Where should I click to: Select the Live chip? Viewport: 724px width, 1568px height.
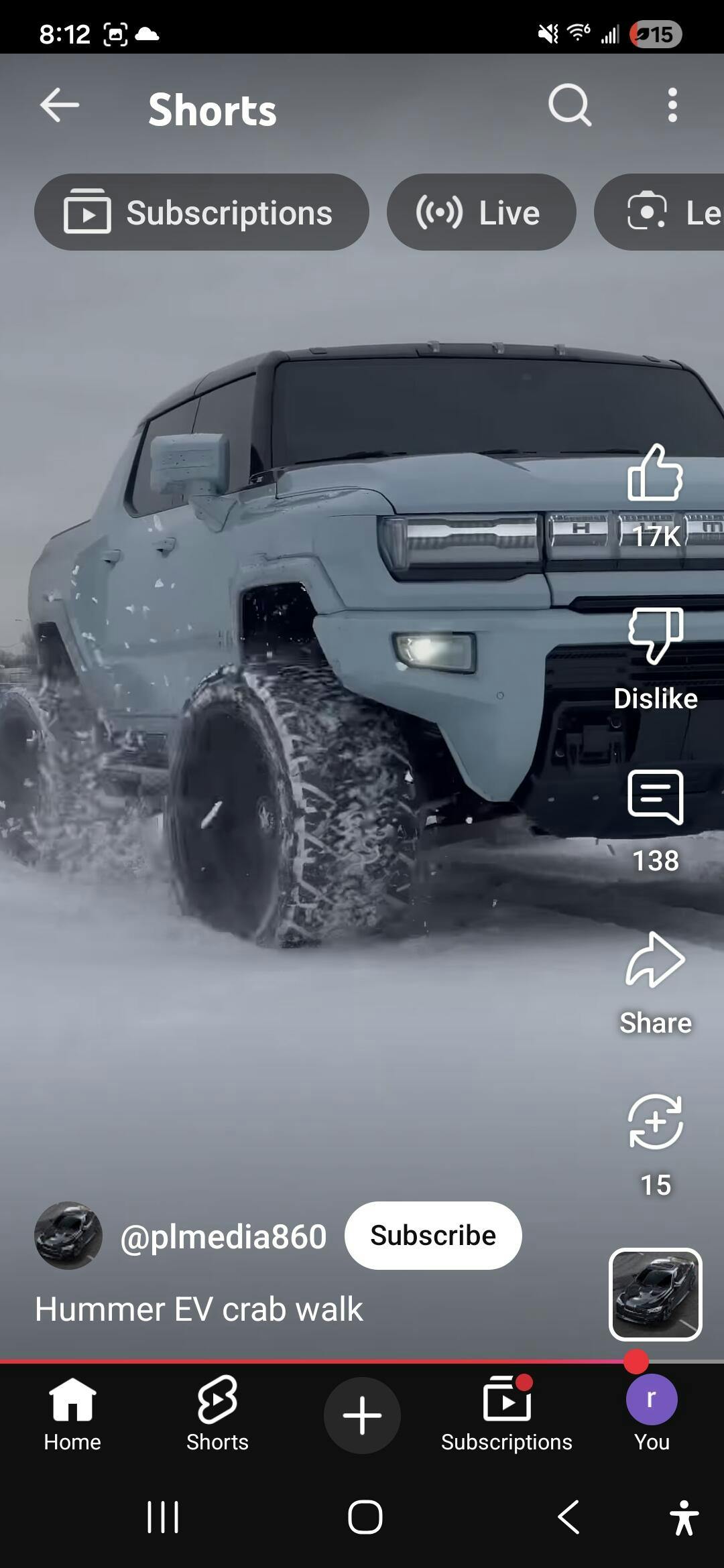coord(481,212)
